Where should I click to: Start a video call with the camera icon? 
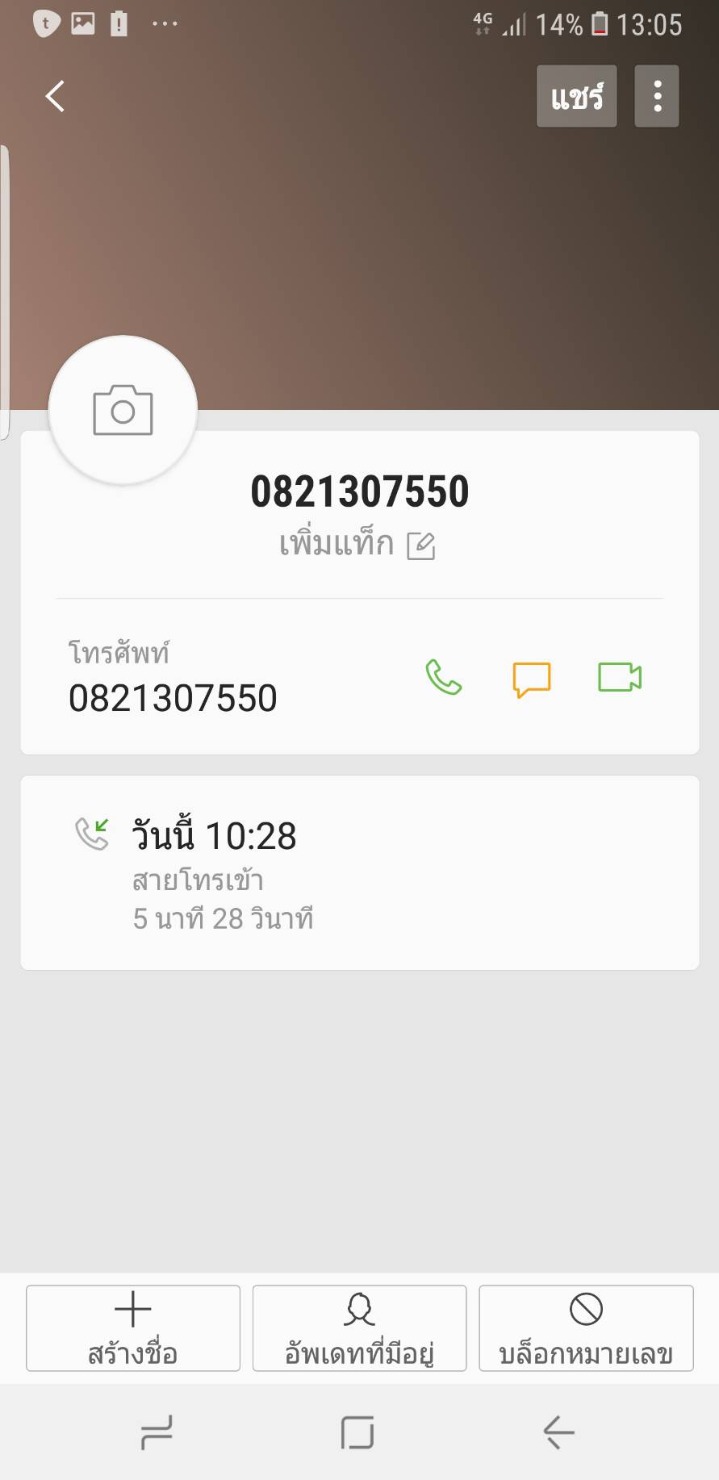619,678
